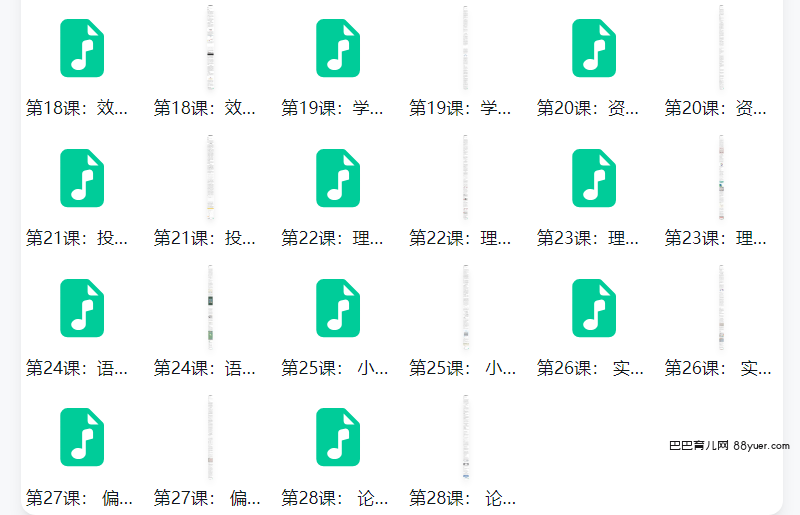The image size is (800, 515).
Task: Open the 第24课 audio file
Action: pyautogui.click(x=82, y=308)
